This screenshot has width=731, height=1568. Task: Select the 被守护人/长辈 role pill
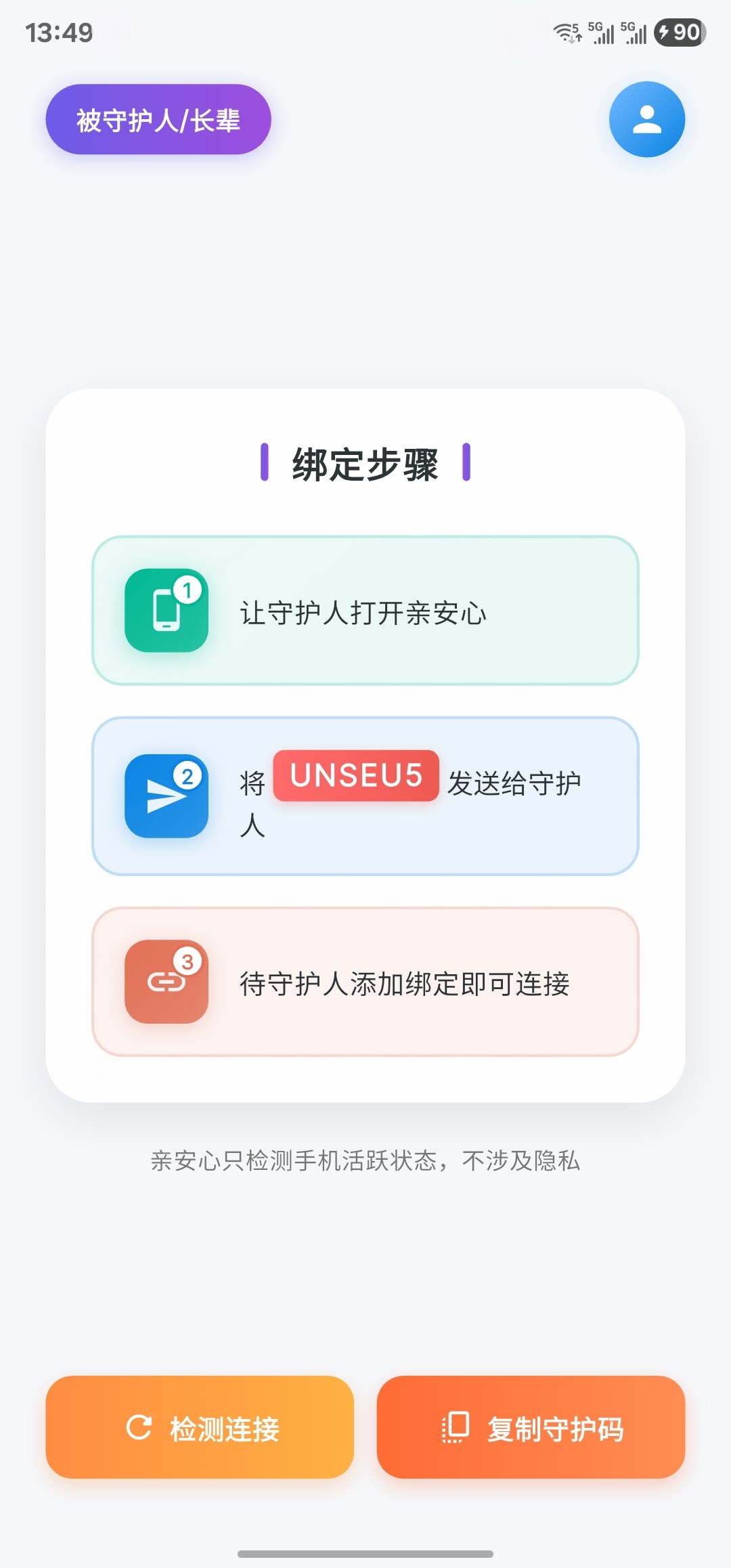click(158, 118)
